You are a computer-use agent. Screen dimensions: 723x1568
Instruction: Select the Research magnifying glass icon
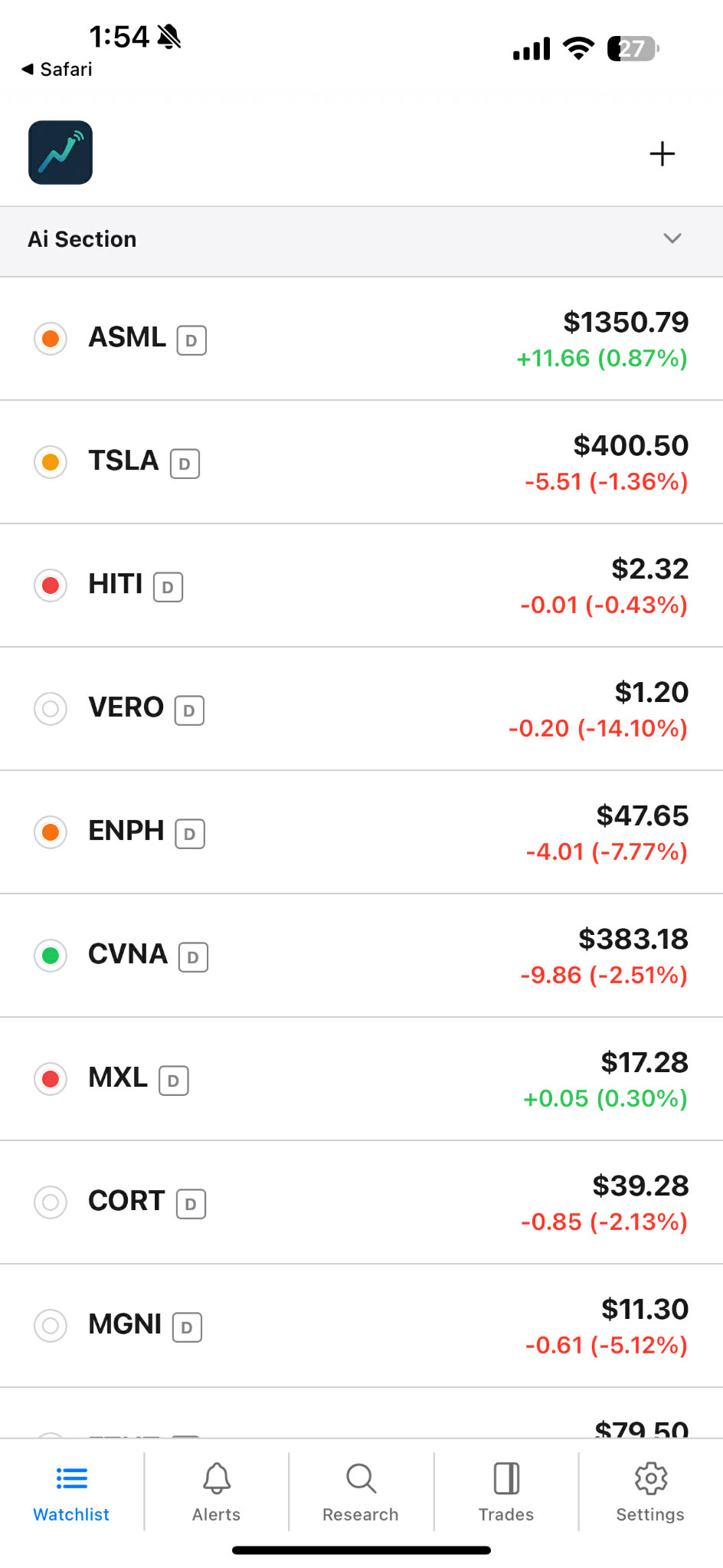[360, 1478]
